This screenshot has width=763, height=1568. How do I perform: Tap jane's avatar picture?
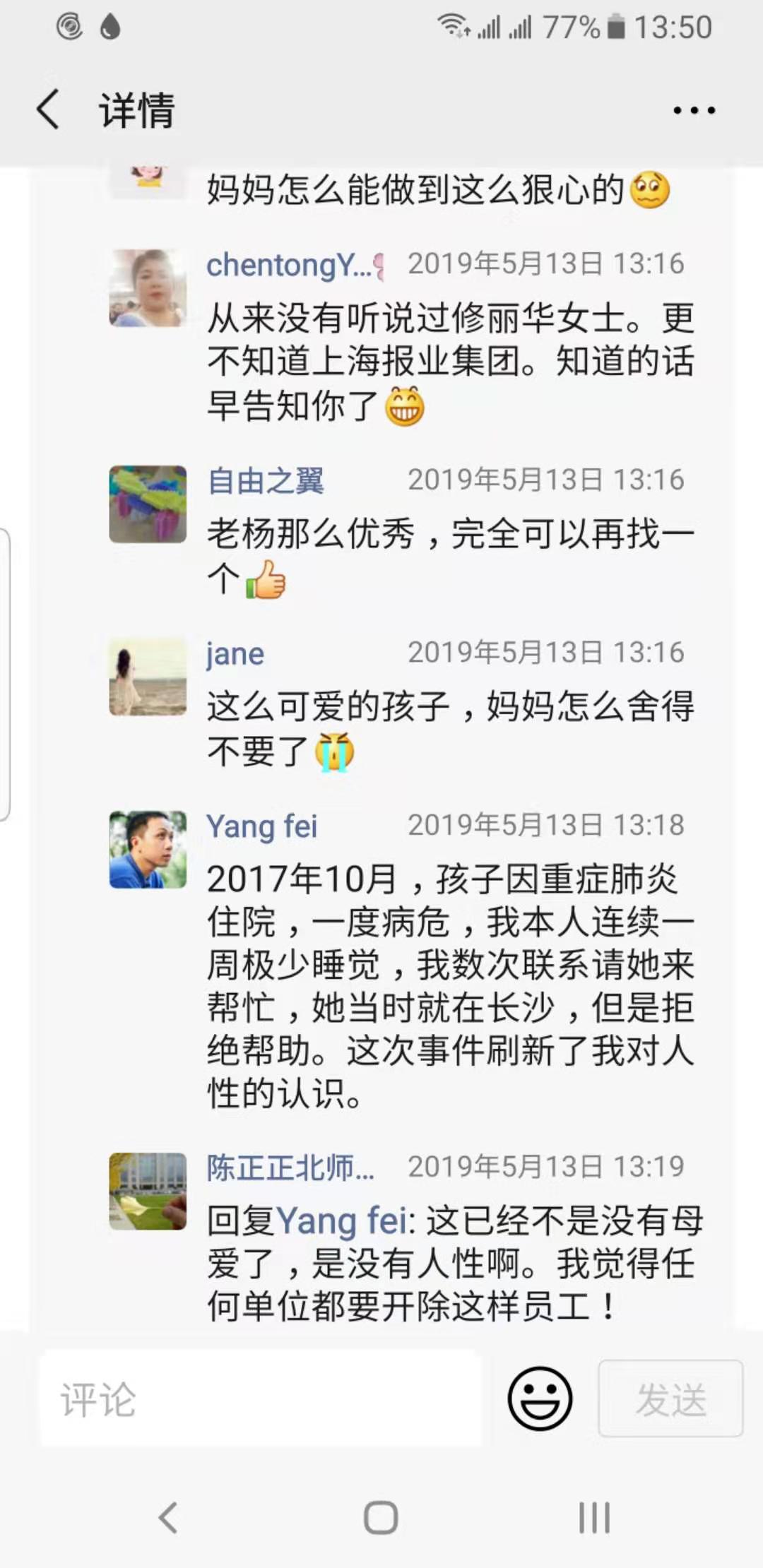pos(148,677)
